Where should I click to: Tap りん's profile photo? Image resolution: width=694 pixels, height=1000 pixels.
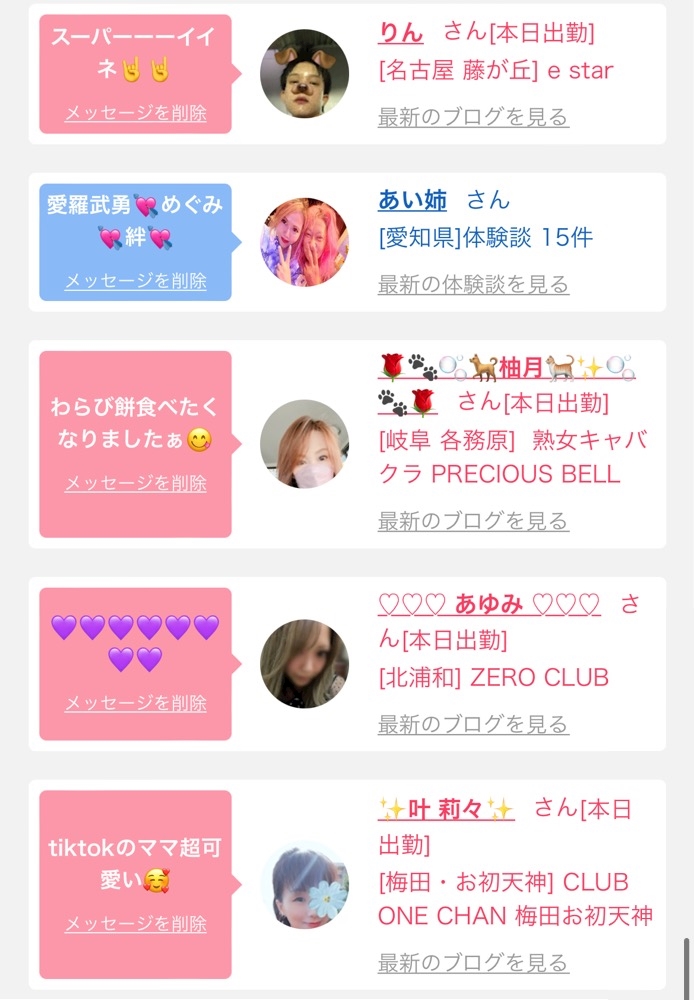(x=304, y=73)
